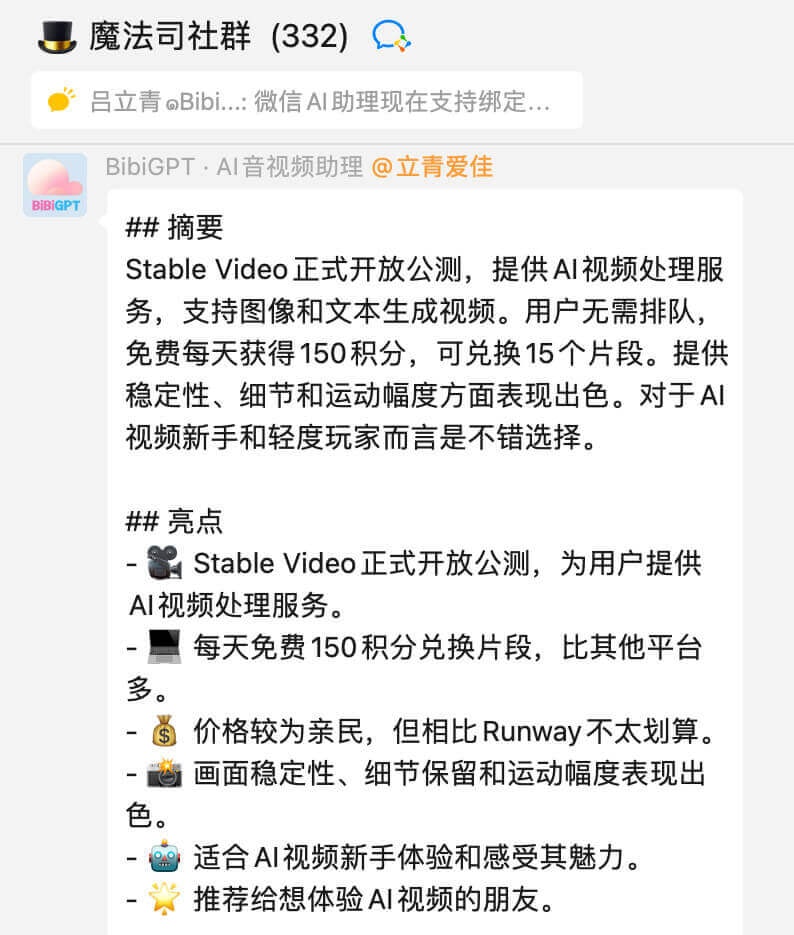Viewport: 794px width, 935px height.
Task: Open the BibiGPT sender avatar
Action: (x=55, y=185)
